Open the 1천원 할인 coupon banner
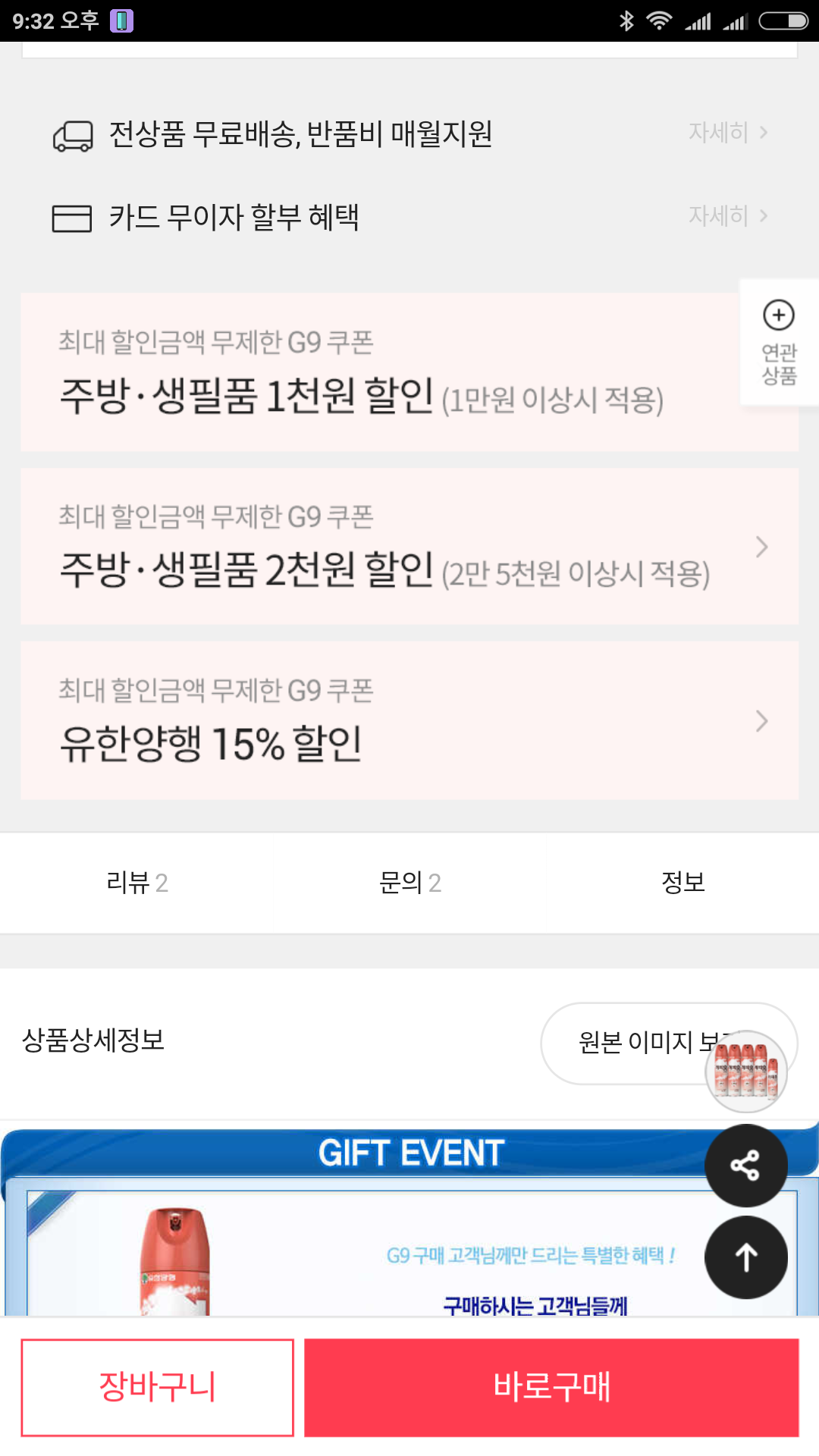The height and width of the screenshot is (1456, 819). point(409,372)
